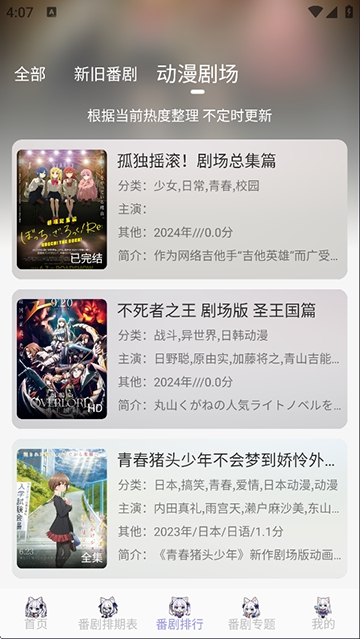360x639 pixels.
Task: Open 不死者之王 剧场版 圣王国篇 card
Action: 180,359
